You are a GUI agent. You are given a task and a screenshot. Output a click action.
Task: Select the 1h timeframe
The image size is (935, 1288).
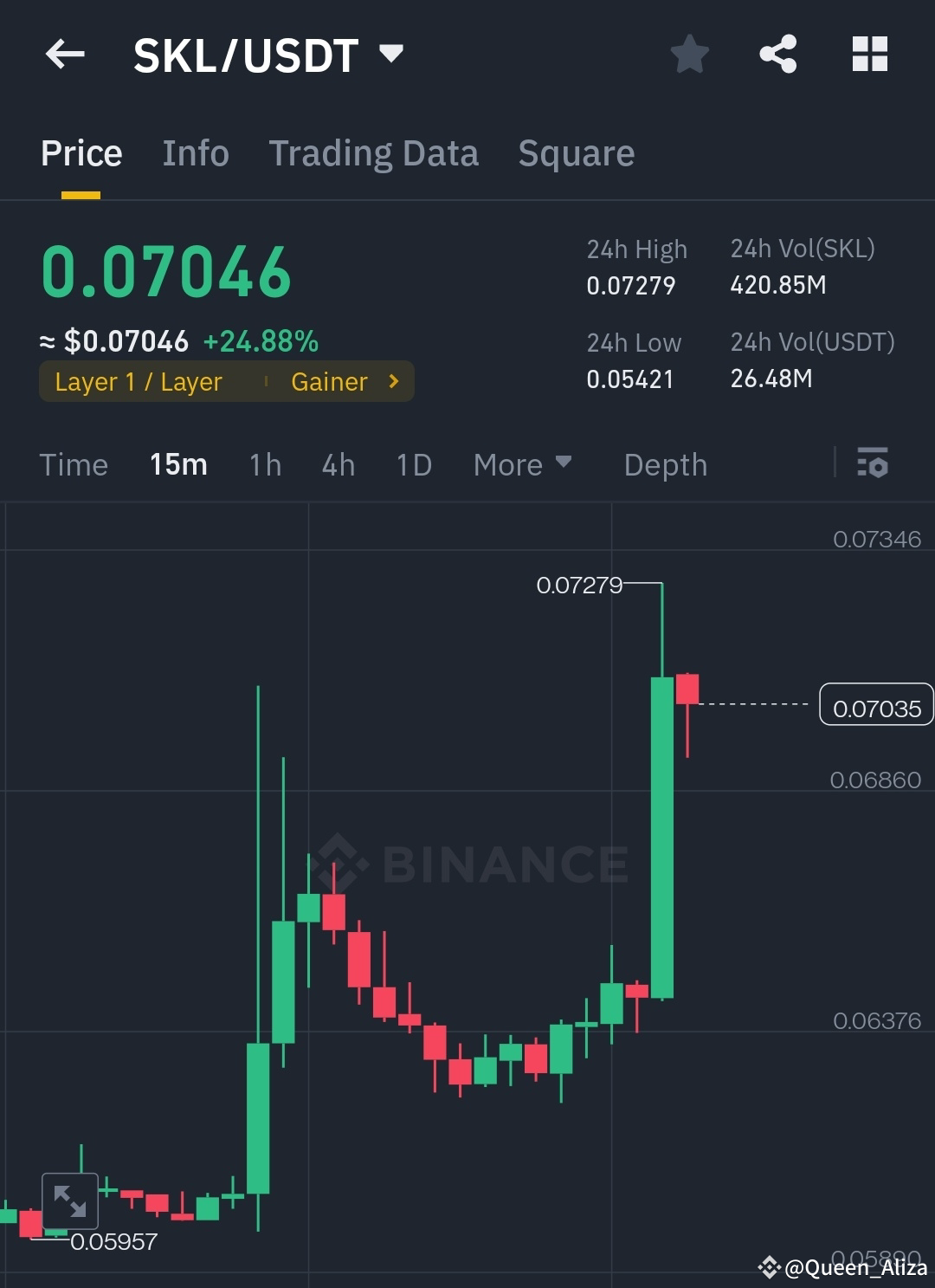[264, 465]
